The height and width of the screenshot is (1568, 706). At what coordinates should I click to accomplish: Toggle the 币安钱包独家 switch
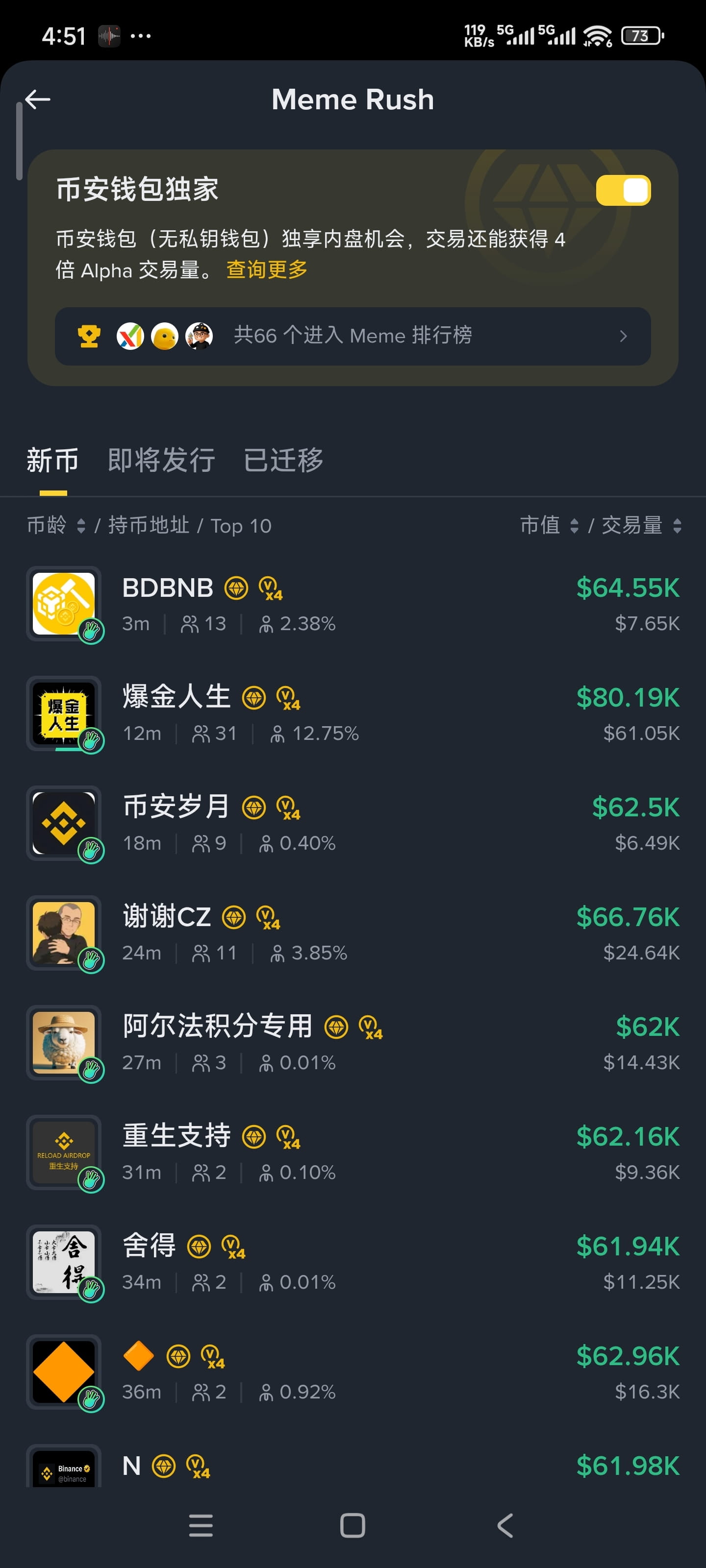pyautogui.click(x=623, y=191)
